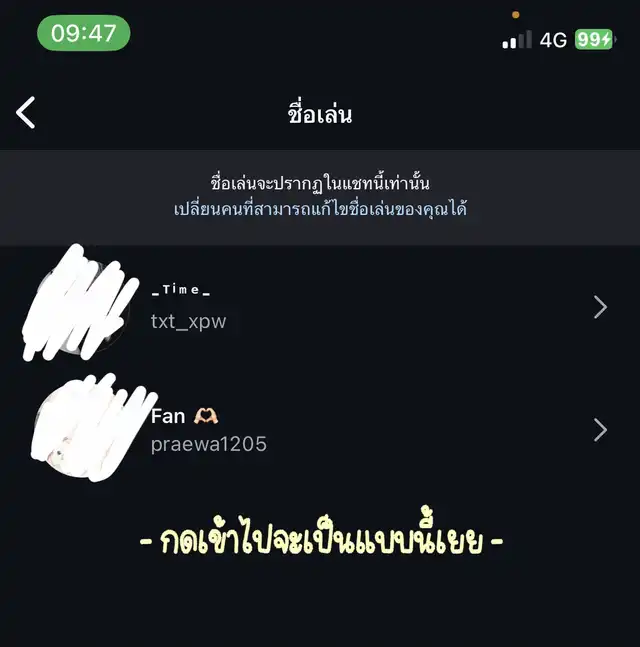This screenshot has height=647, width=640.
Task: Open the link เปลี่ยนคนที่สามารถแก้ไขชื่อเล่นของคุณได้
Action: [x=319, y=209]
